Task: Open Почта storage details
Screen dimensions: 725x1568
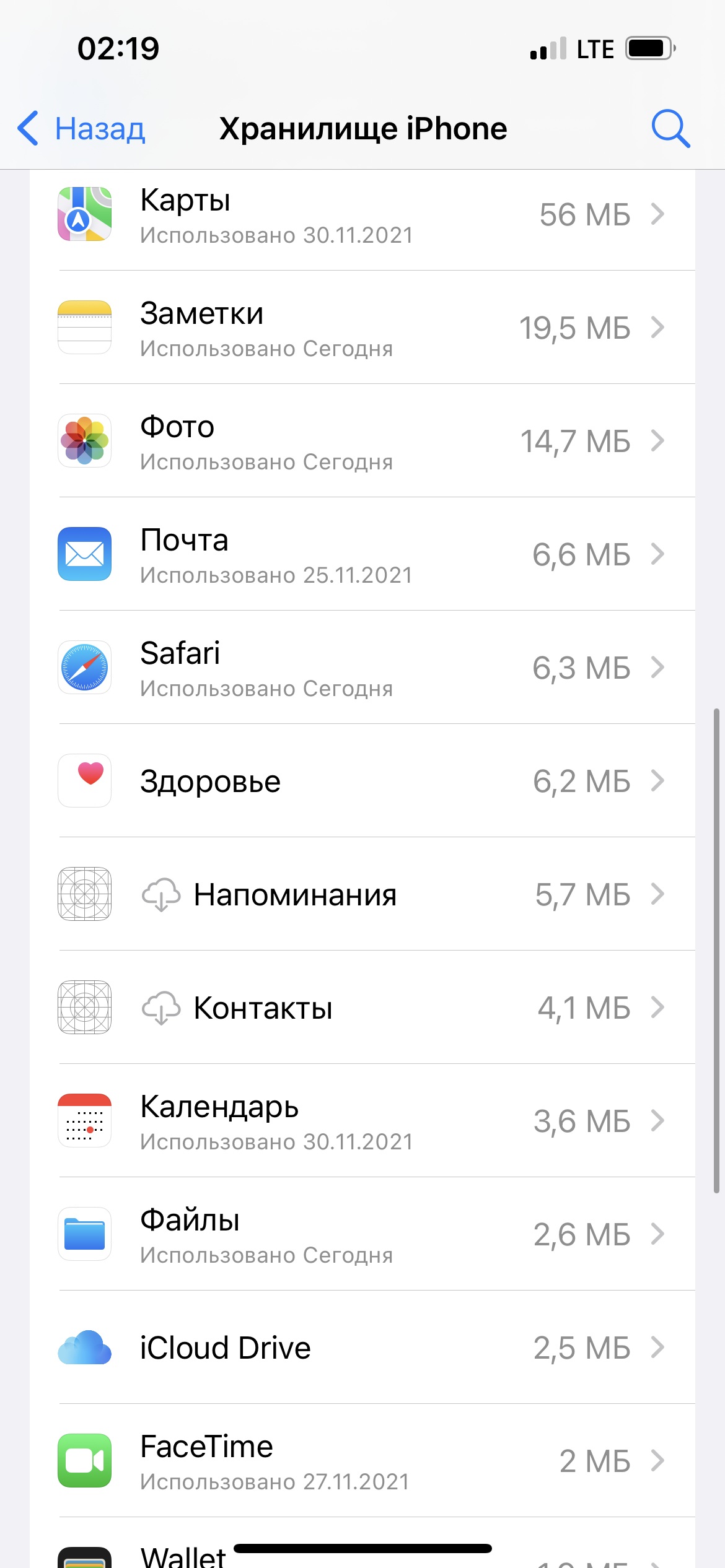Action: 362,555
